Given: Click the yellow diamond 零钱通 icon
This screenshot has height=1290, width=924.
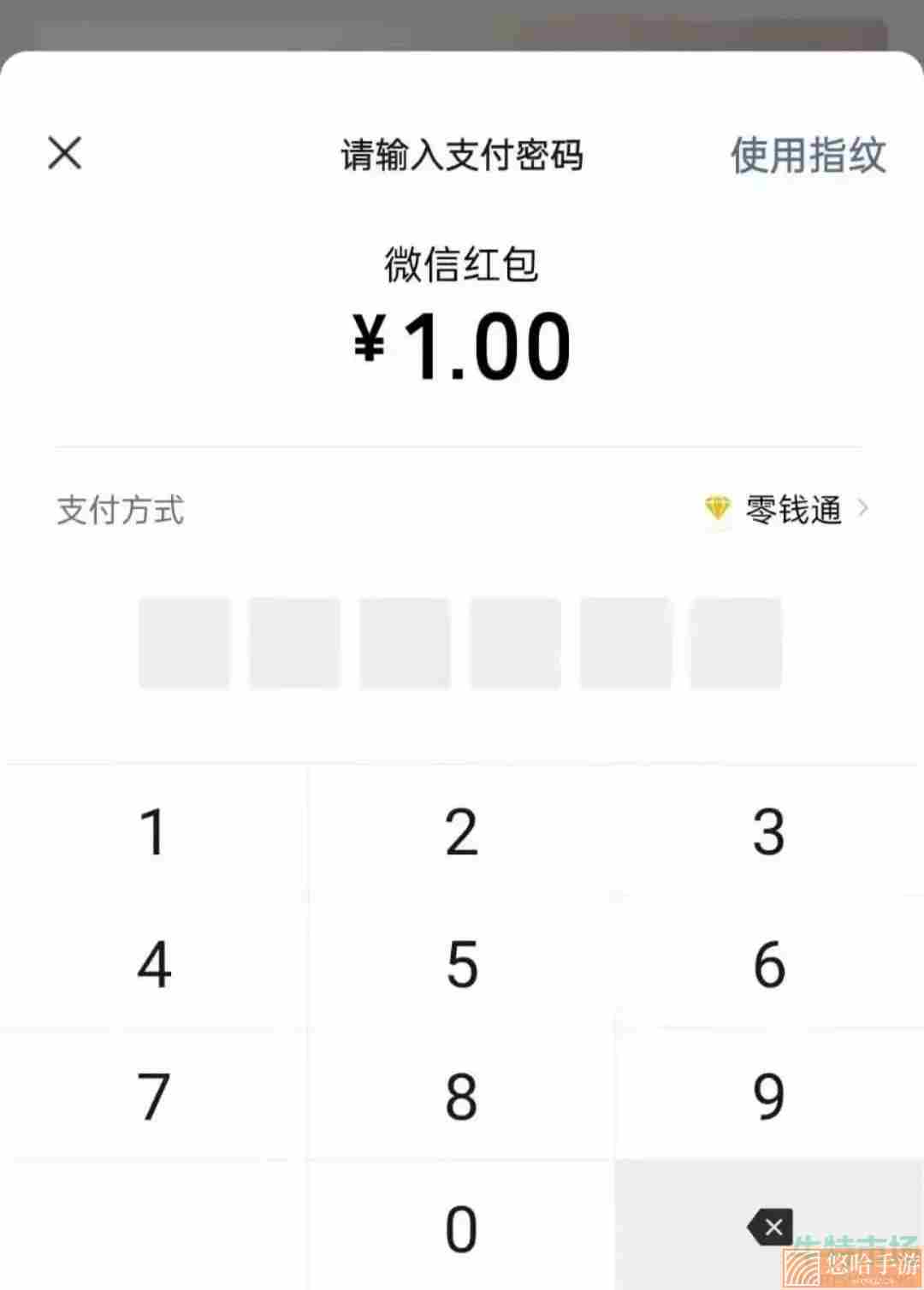Looking at the screenshot, I should coord(717,508).
